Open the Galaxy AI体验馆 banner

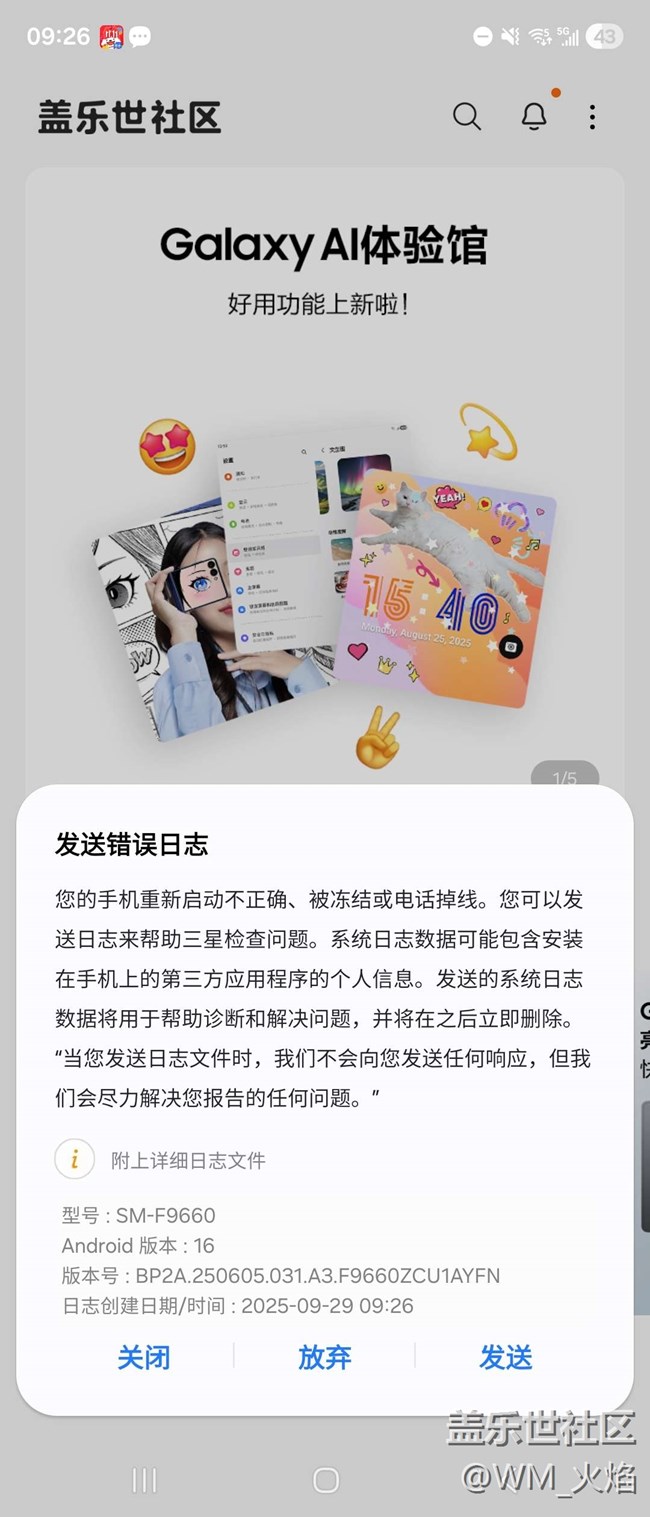point(324,470)
